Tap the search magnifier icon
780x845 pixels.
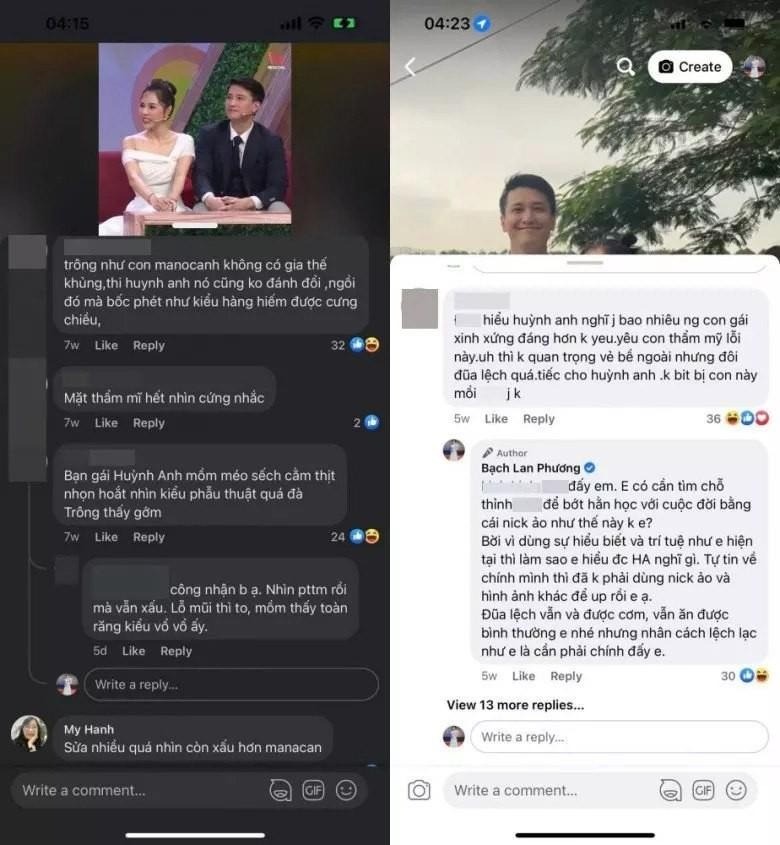point(625,66)
